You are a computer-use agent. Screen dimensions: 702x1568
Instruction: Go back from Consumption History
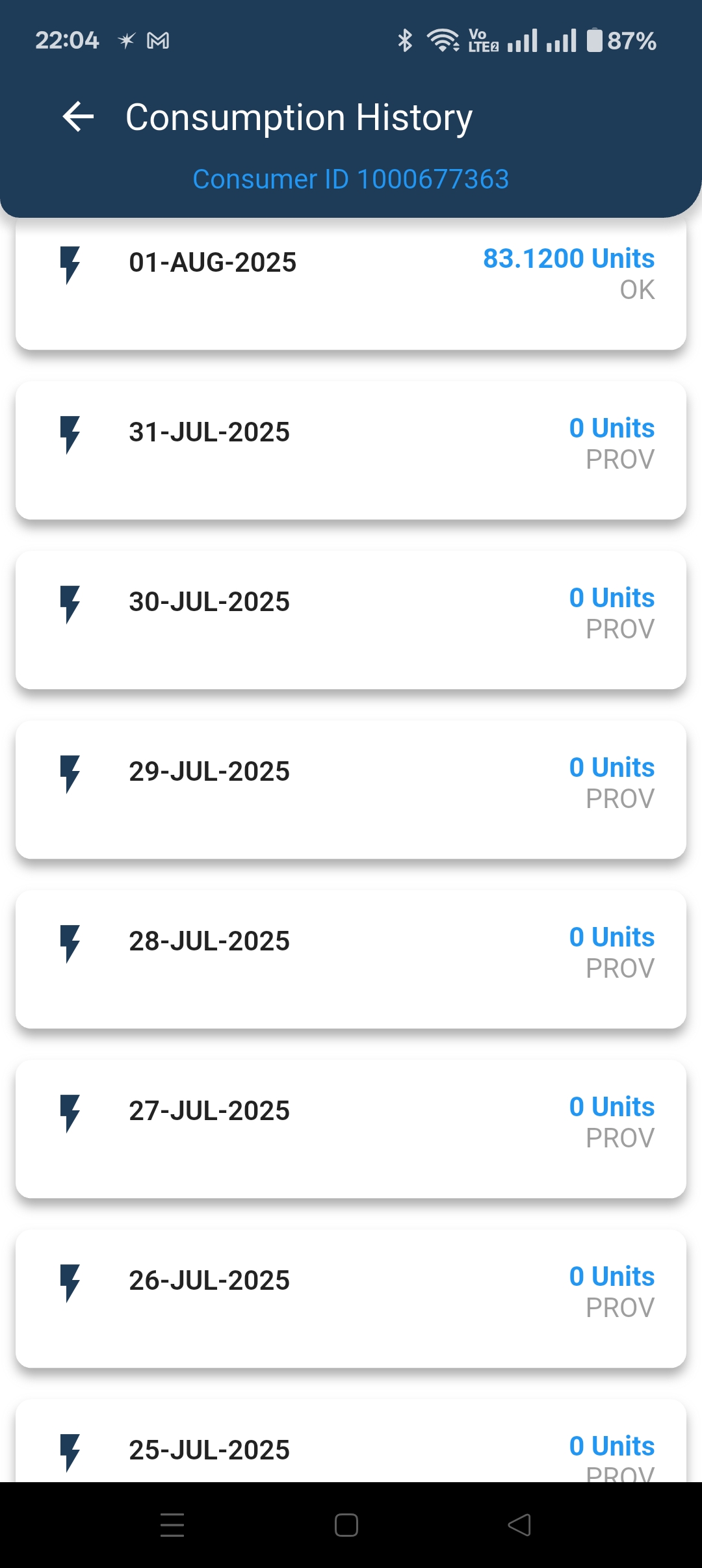click(78, 117)
